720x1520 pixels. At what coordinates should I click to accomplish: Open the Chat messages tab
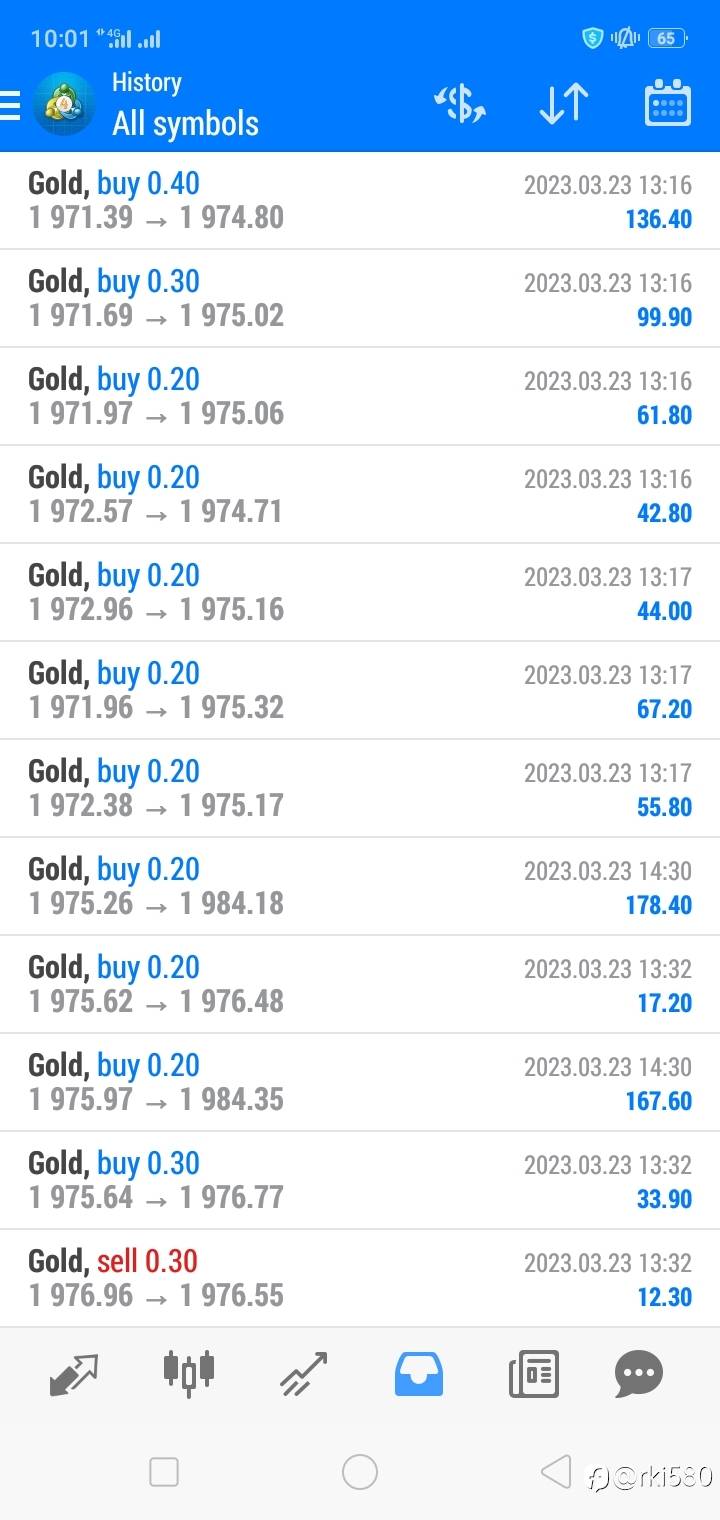638,1374
